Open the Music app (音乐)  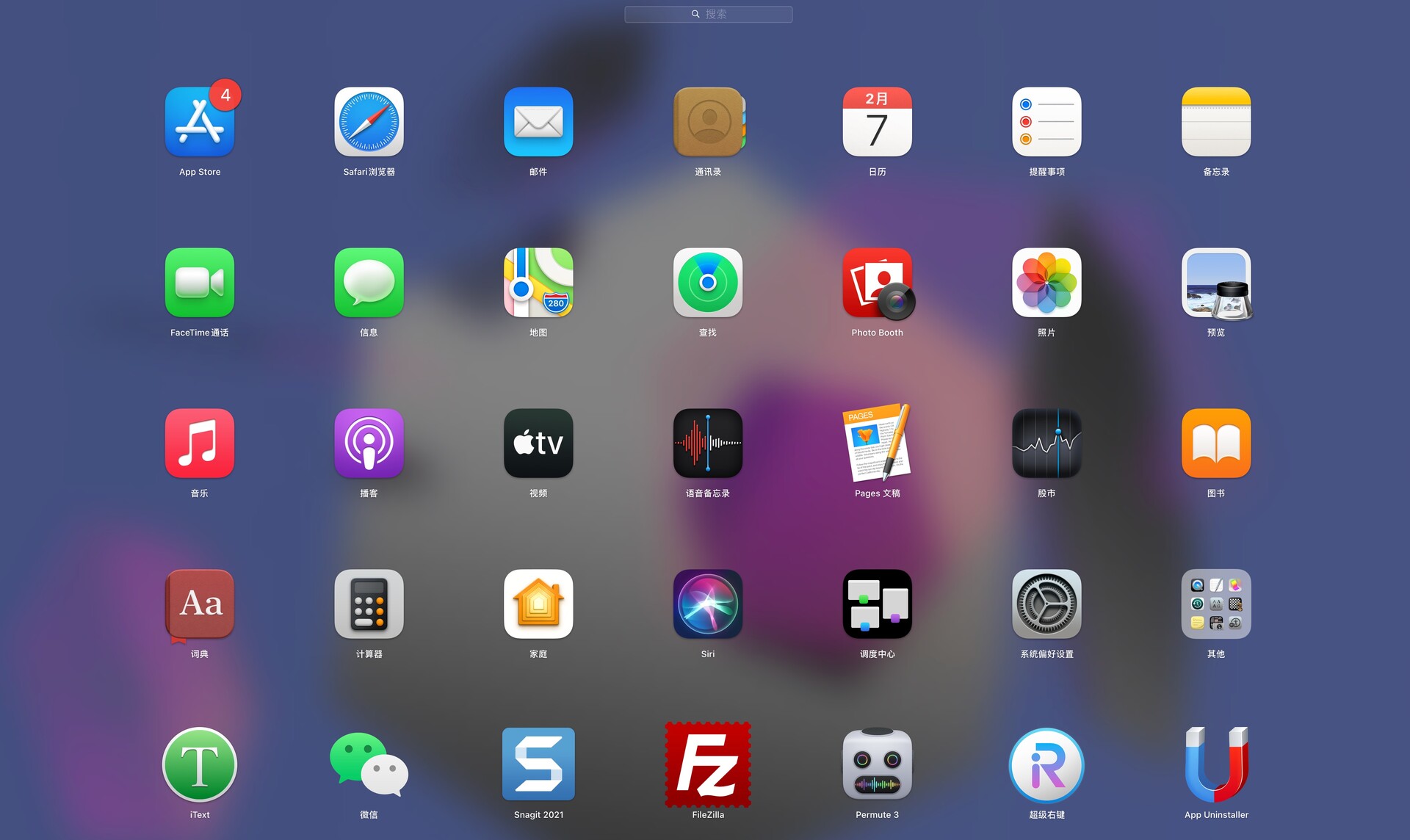199,444
